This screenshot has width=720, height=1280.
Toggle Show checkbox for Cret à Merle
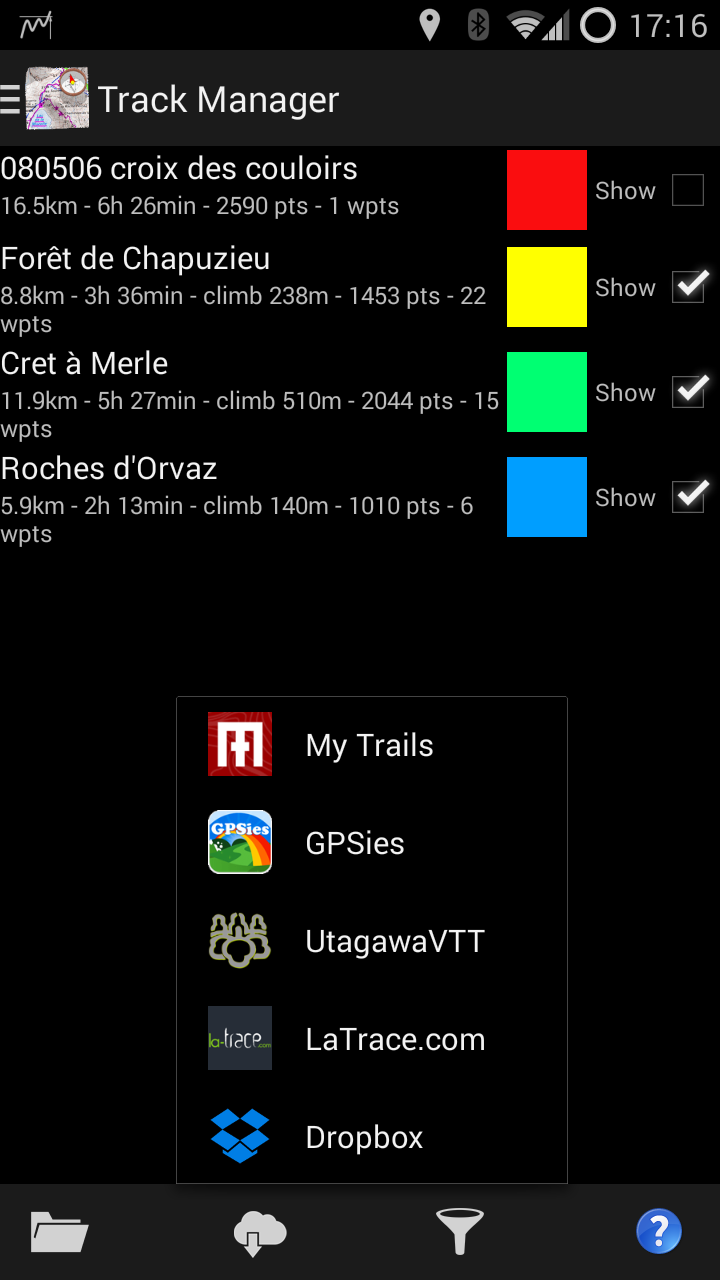(x=688, y=392)
